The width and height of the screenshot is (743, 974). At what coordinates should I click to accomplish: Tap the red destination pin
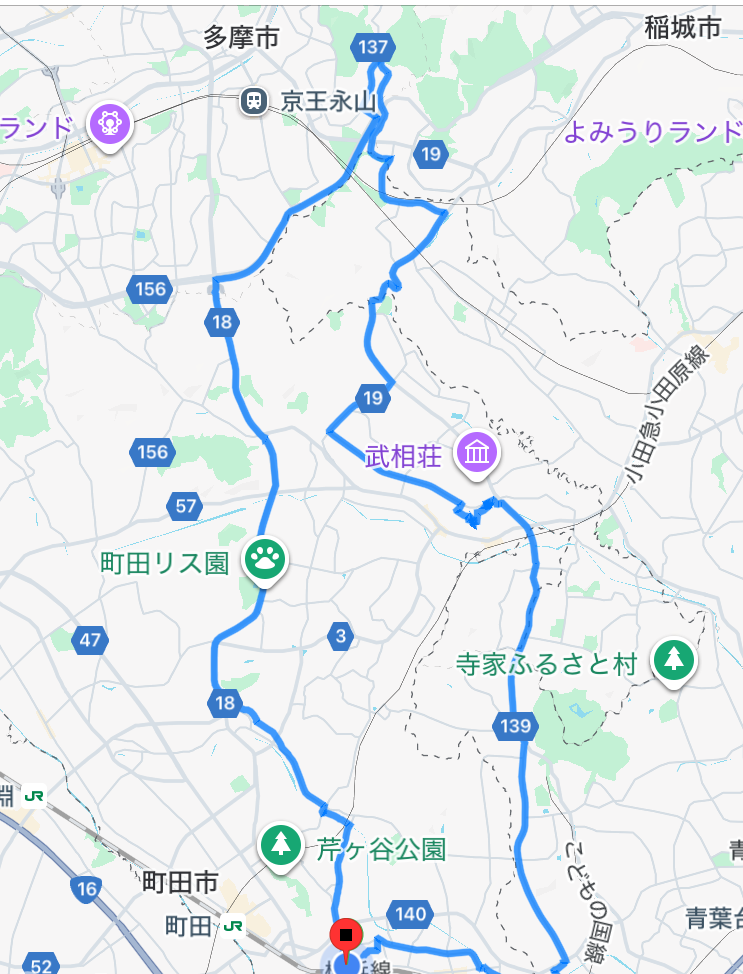pyautogui.click(x=346, y=936)
